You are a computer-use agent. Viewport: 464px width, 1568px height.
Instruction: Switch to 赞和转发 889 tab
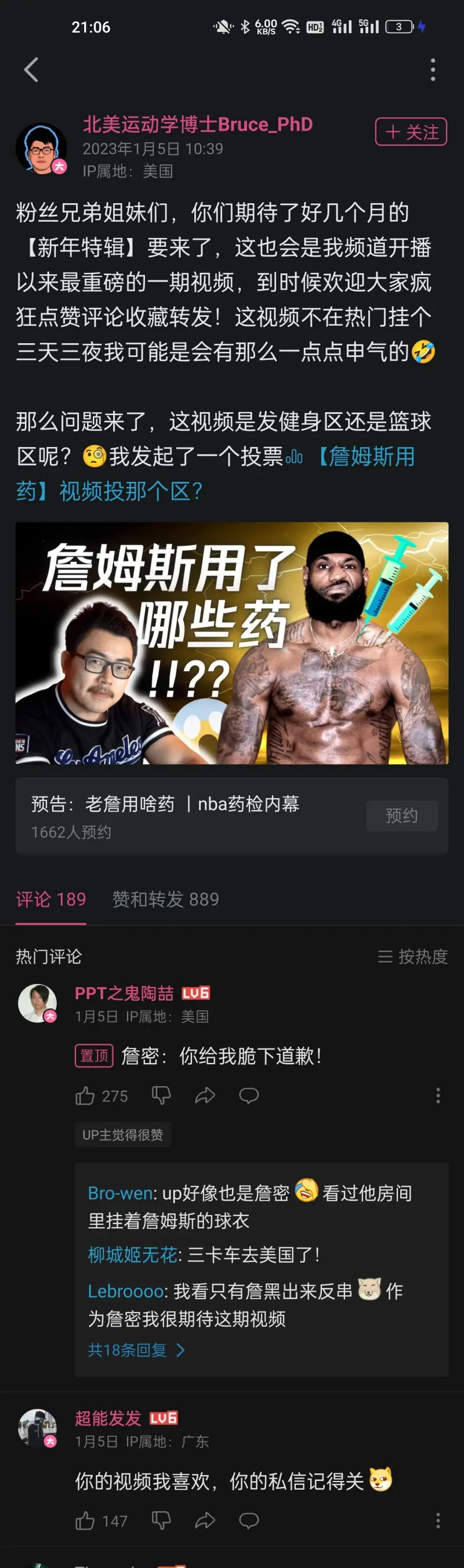[165, 899]
